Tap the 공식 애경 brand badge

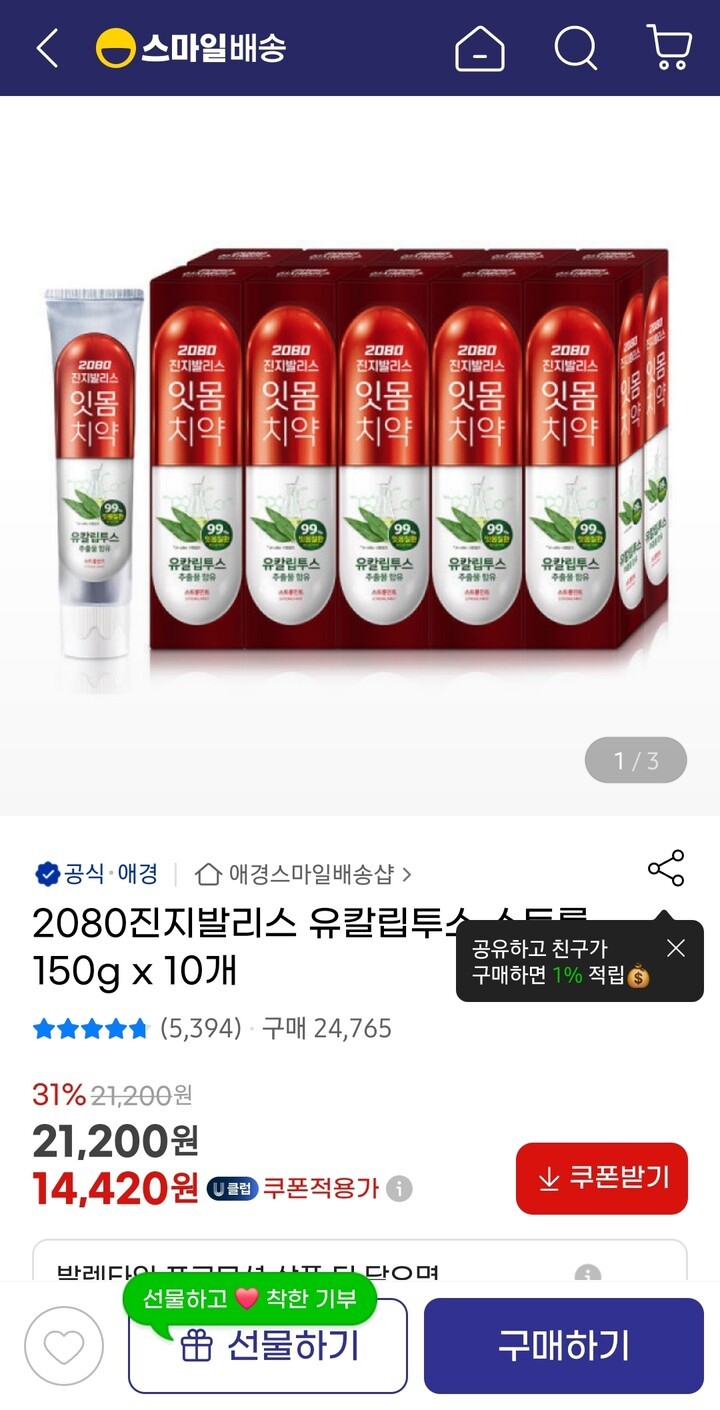point(97,874)
